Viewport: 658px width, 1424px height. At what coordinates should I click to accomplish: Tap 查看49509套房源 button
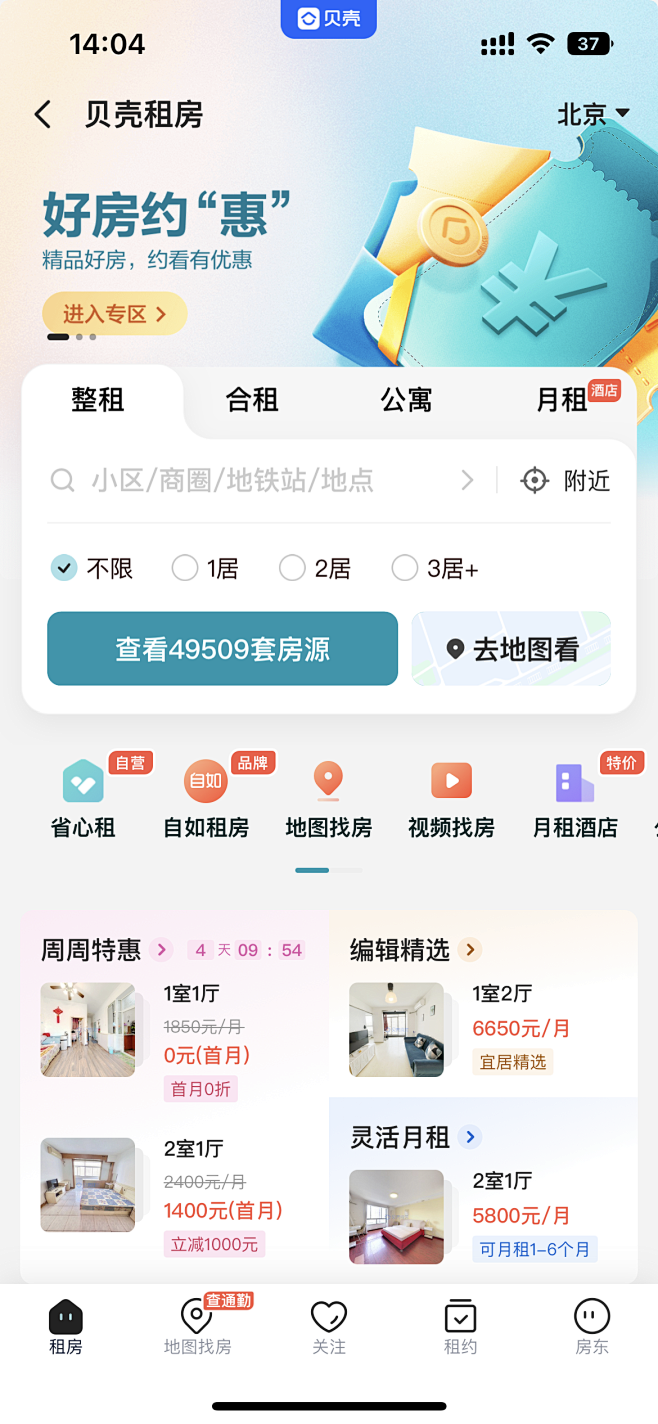222,649
